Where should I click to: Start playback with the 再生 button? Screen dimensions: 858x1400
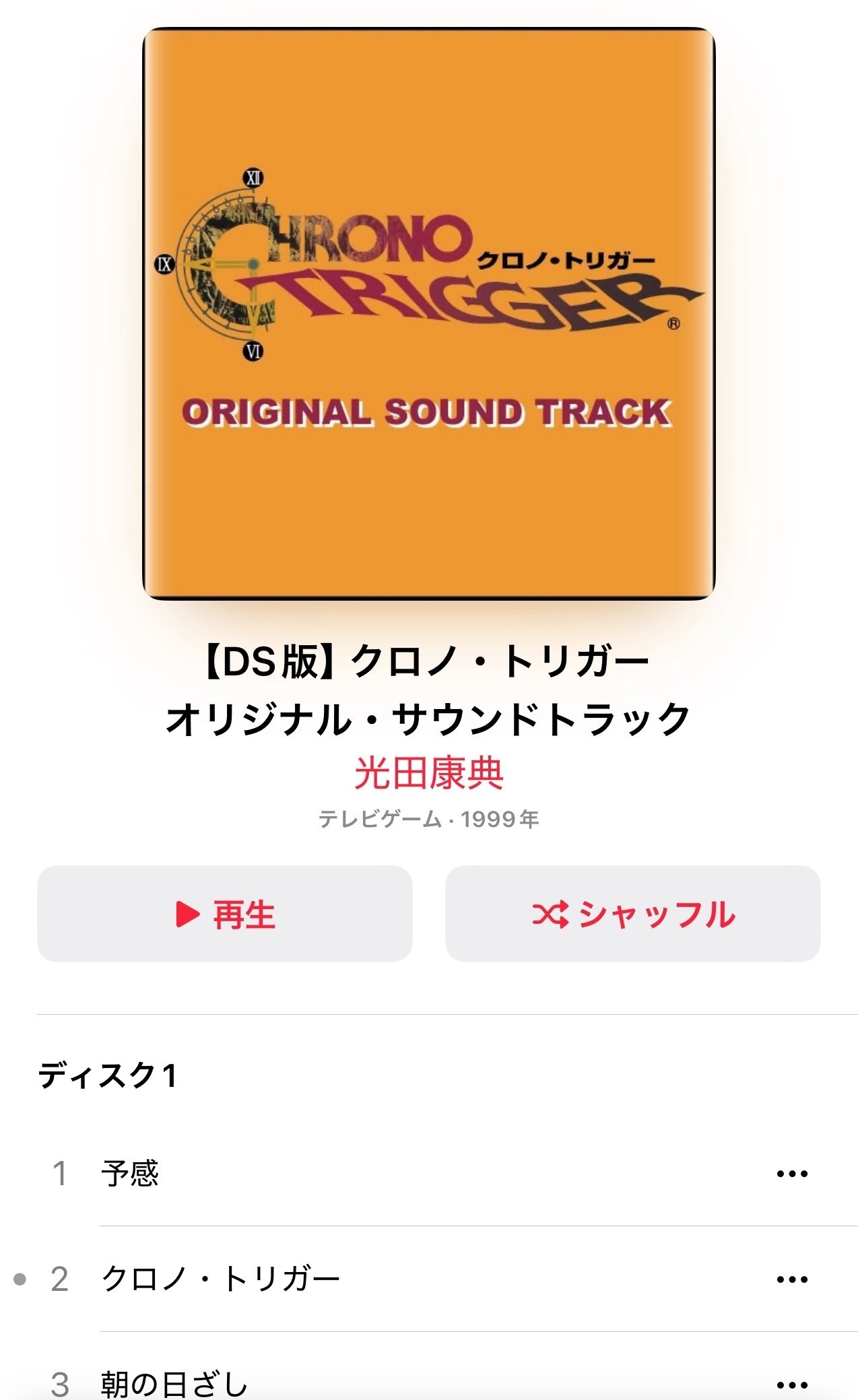tap(224, 913)
